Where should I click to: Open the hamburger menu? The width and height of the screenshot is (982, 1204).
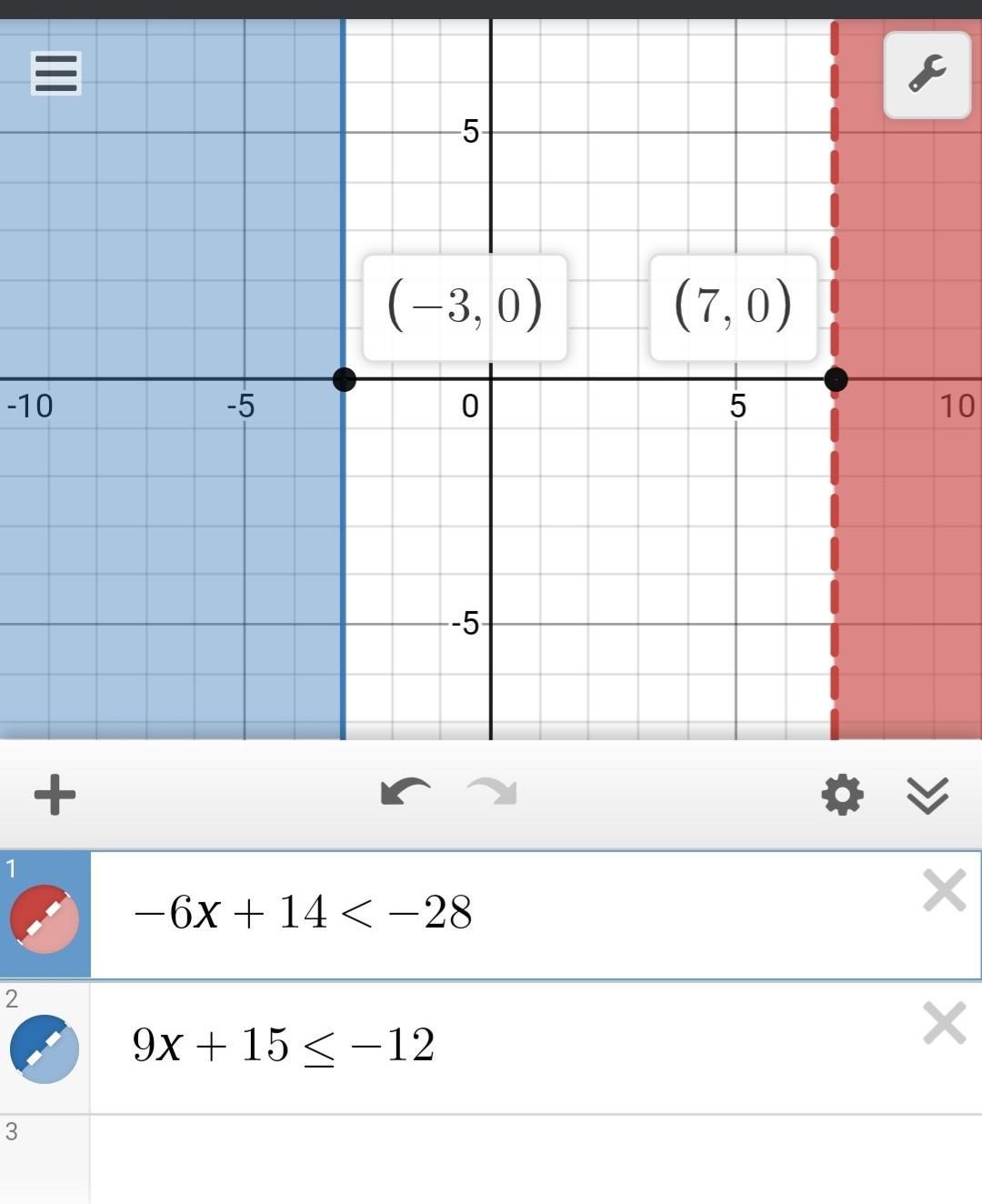(55, 73)
